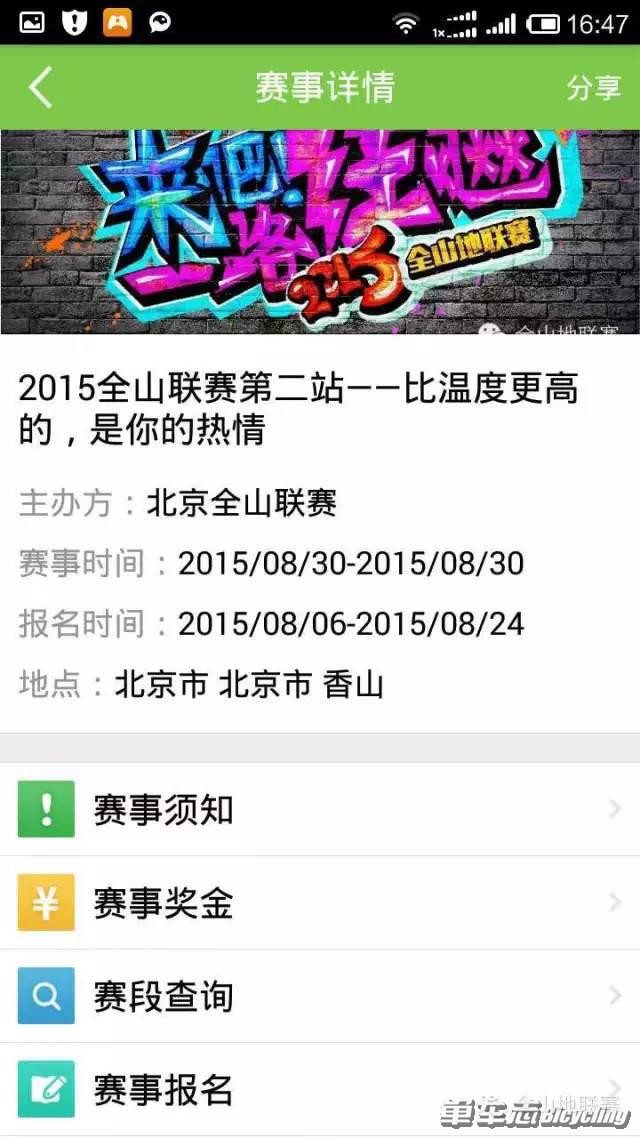Open the 赛段查询 row
The image size is (640, 1138).
pos(320,996)
